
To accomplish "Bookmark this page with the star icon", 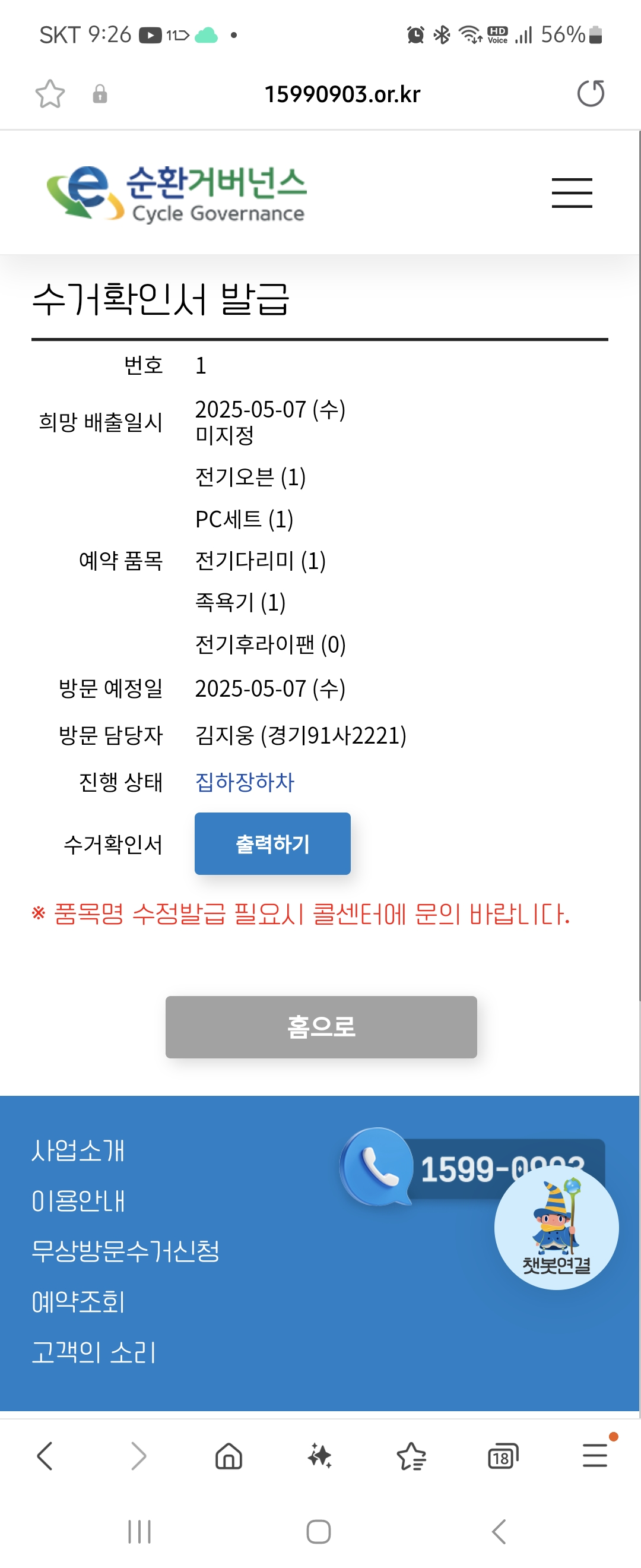I will [50, 94].
